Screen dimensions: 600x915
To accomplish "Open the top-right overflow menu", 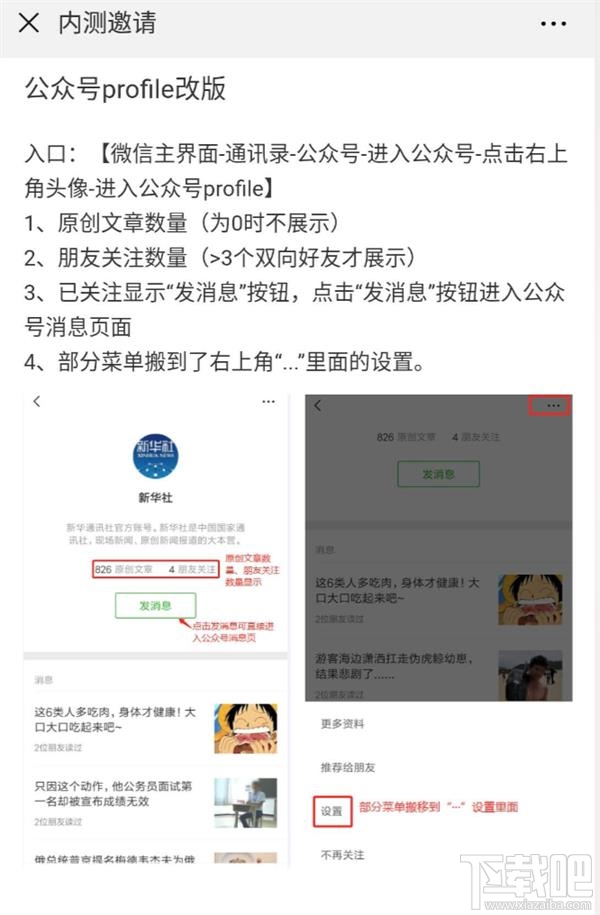I will point(560,23).
